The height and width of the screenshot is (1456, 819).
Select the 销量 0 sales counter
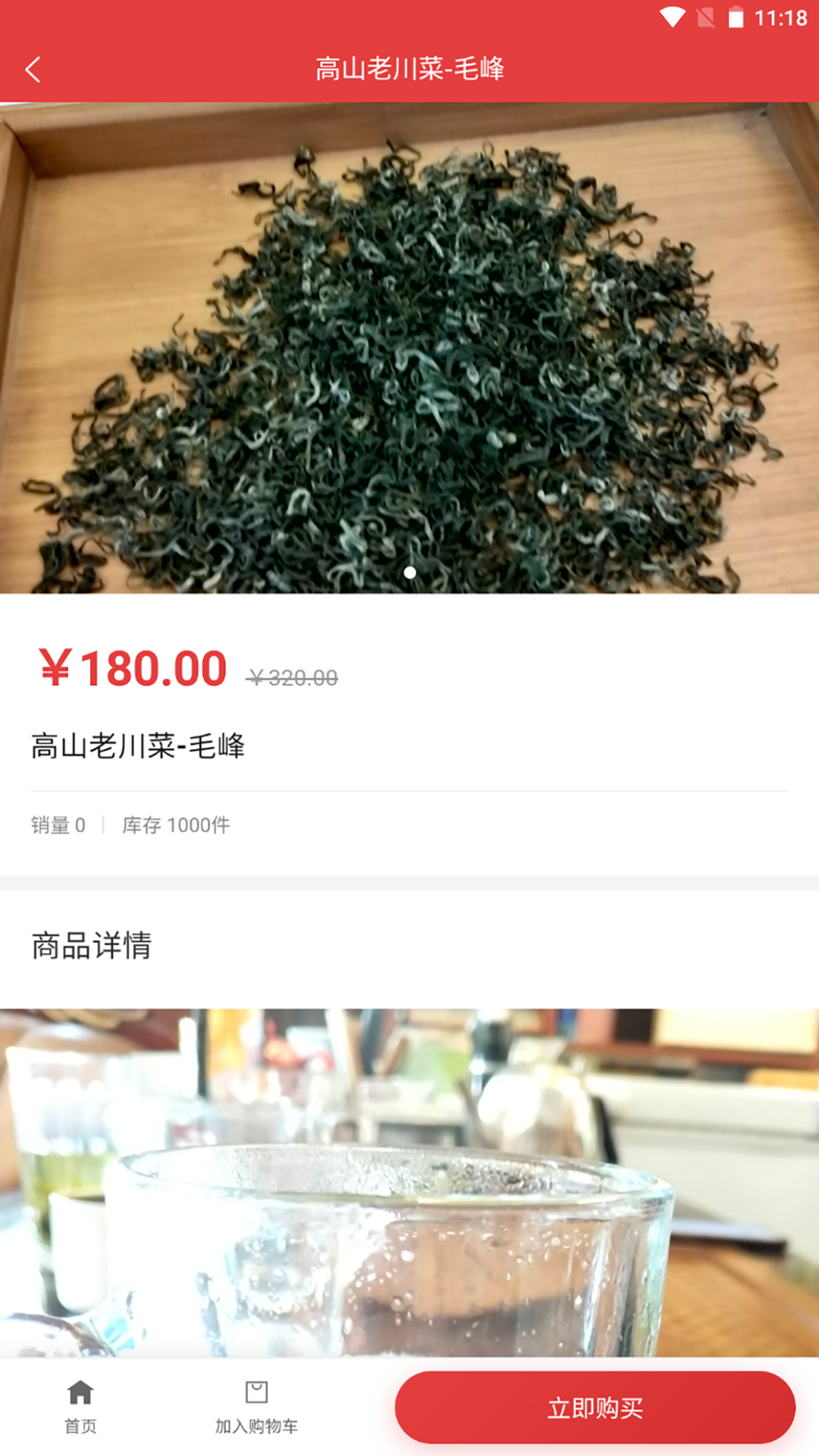click(x=58, y=824)
